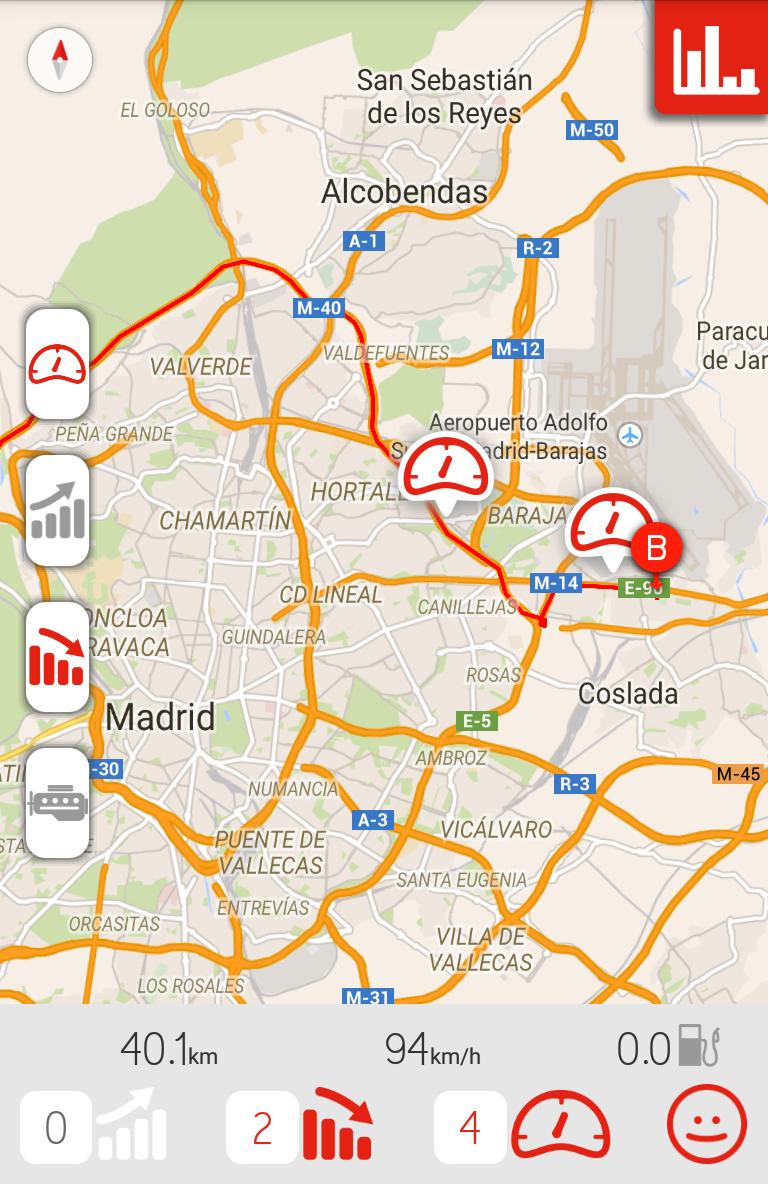Open the red statistics chart button
The width and height of the screenshot is (768, 1184).
point(713,56)
